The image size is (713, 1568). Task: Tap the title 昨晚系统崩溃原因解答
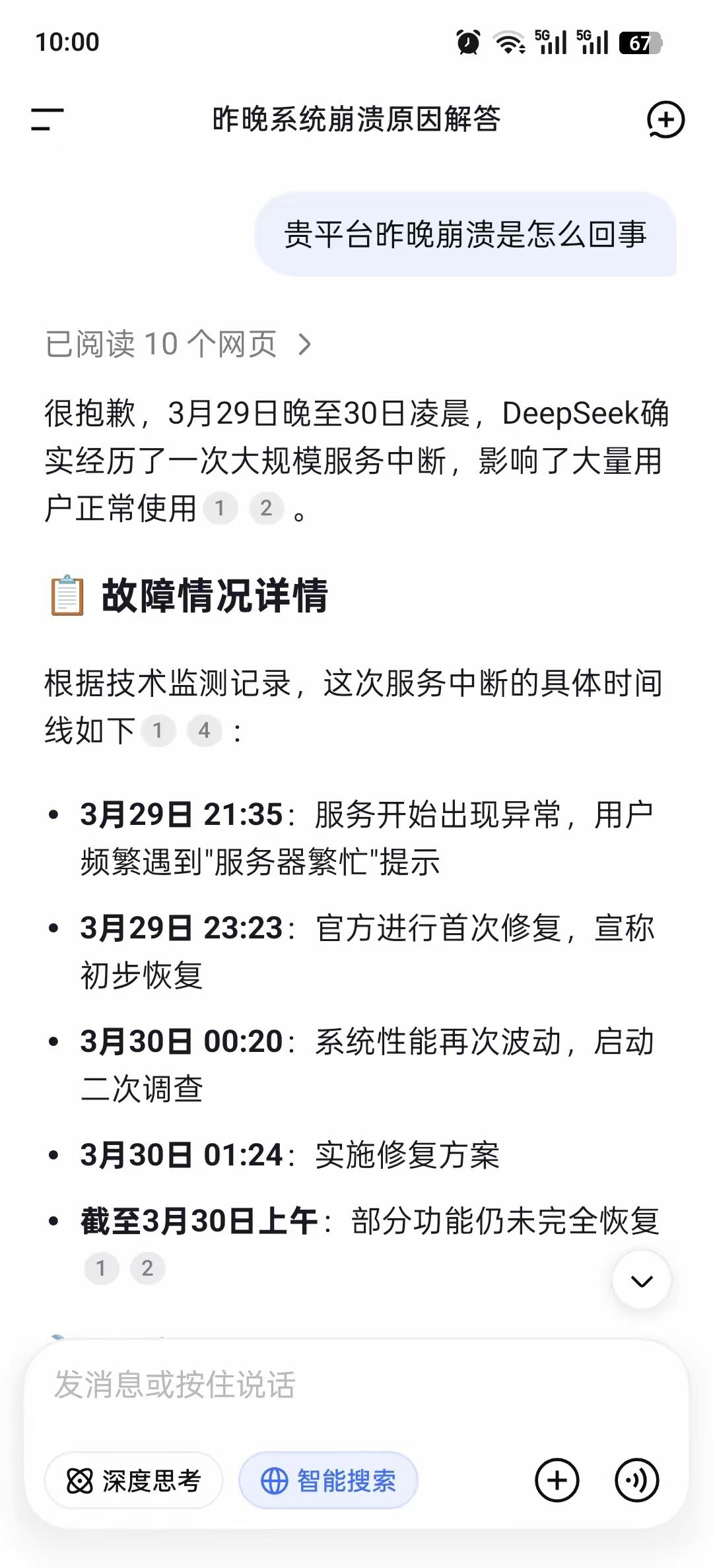pyautogui.click(x=356, y=119)
